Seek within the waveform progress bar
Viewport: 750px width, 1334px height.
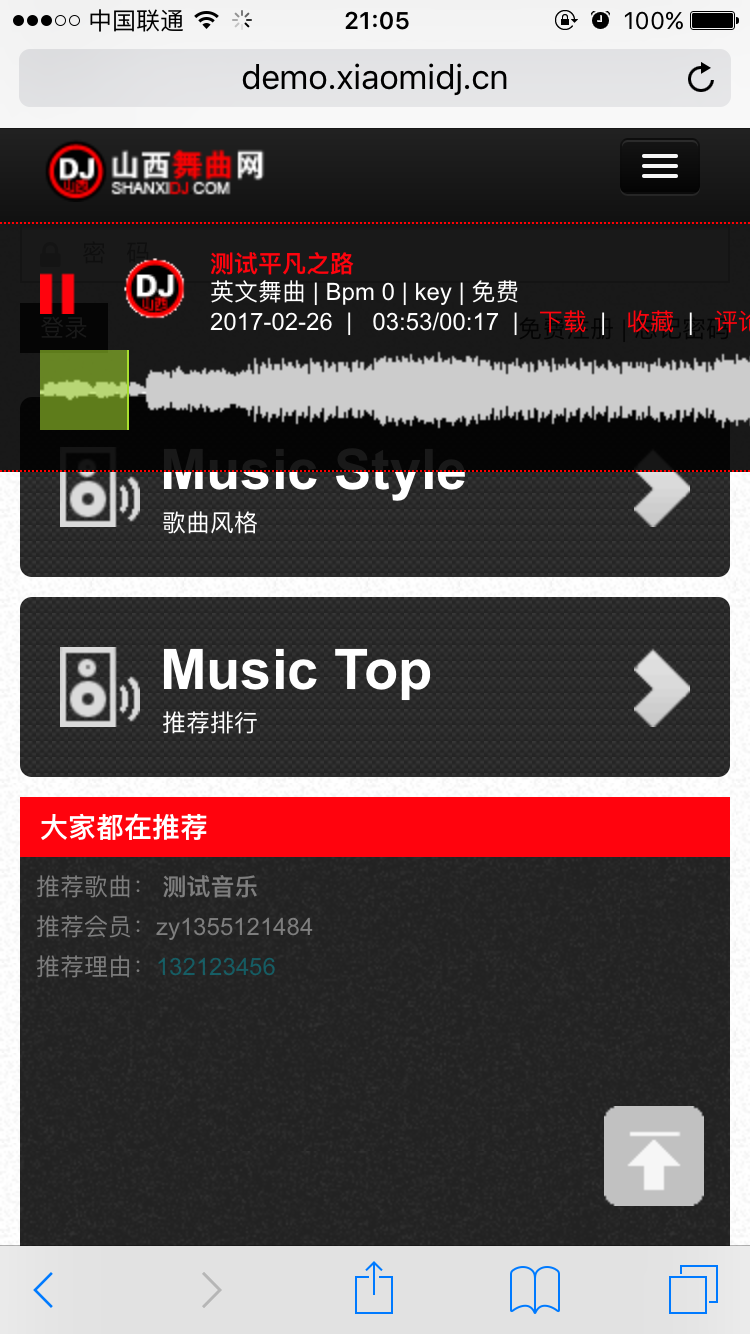(400, 390)
